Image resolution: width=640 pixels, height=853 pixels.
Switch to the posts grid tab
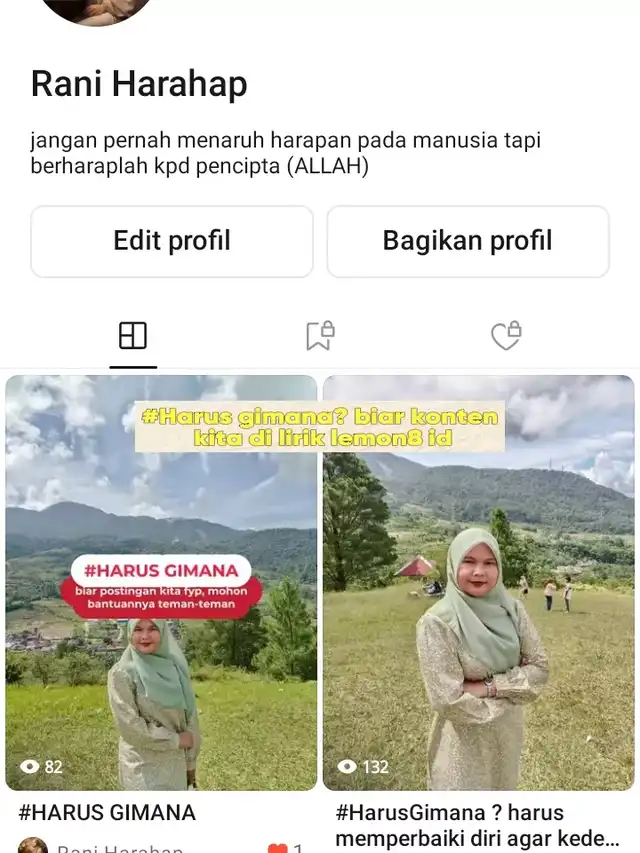pos(133,336)
